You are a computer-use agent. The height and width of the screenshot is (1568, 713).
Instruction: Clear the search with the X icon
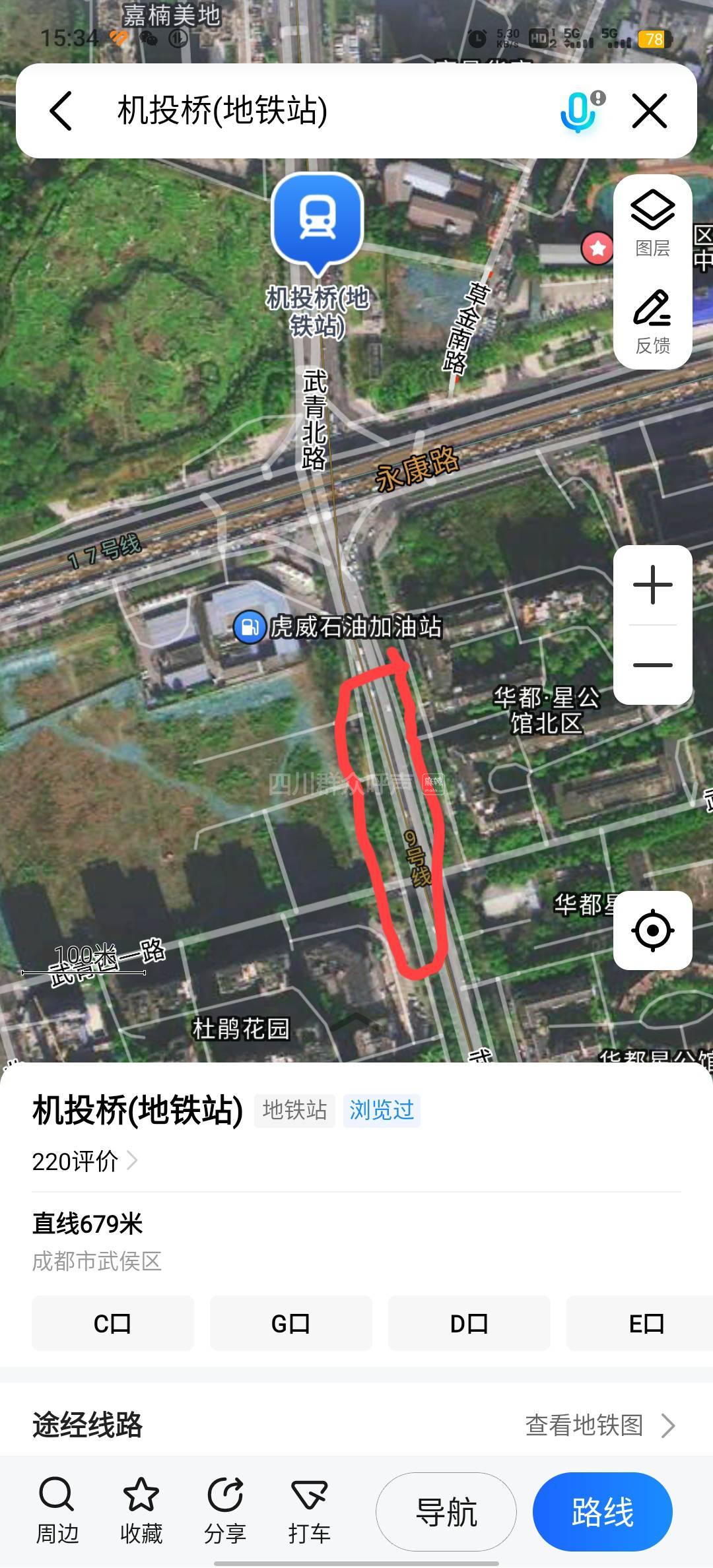pyautogui.click(x=650, y=110)
